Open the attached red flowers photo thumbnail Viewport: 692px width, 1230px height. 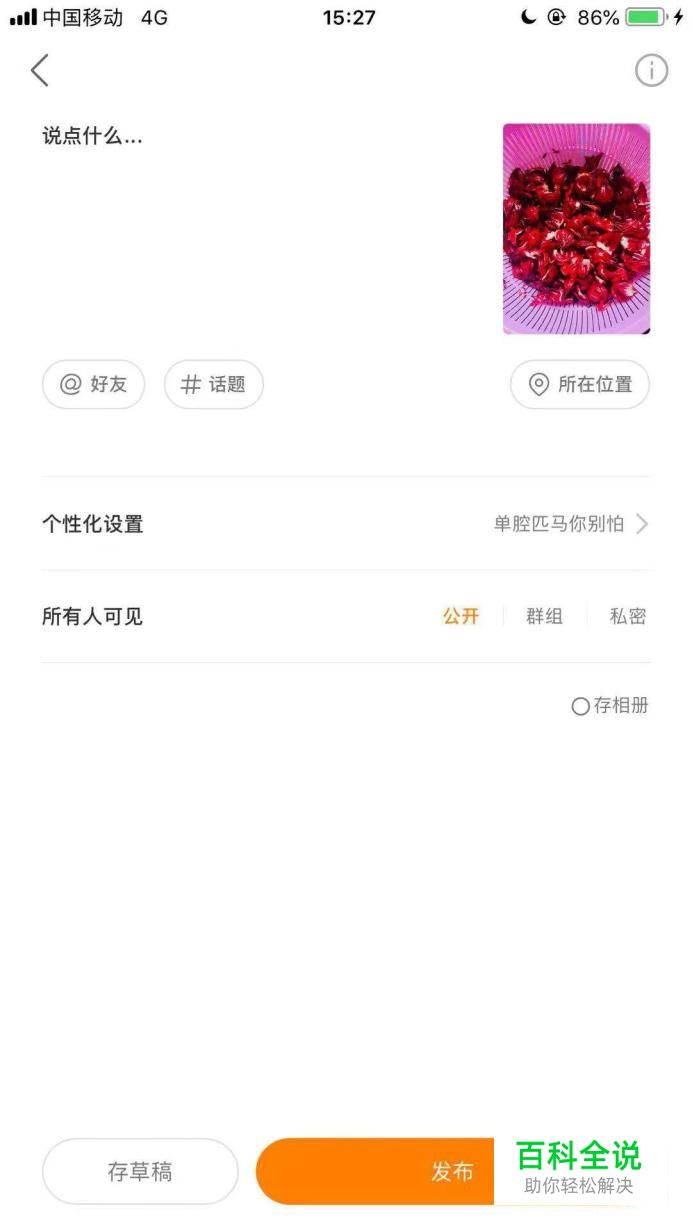coord(576,228)
